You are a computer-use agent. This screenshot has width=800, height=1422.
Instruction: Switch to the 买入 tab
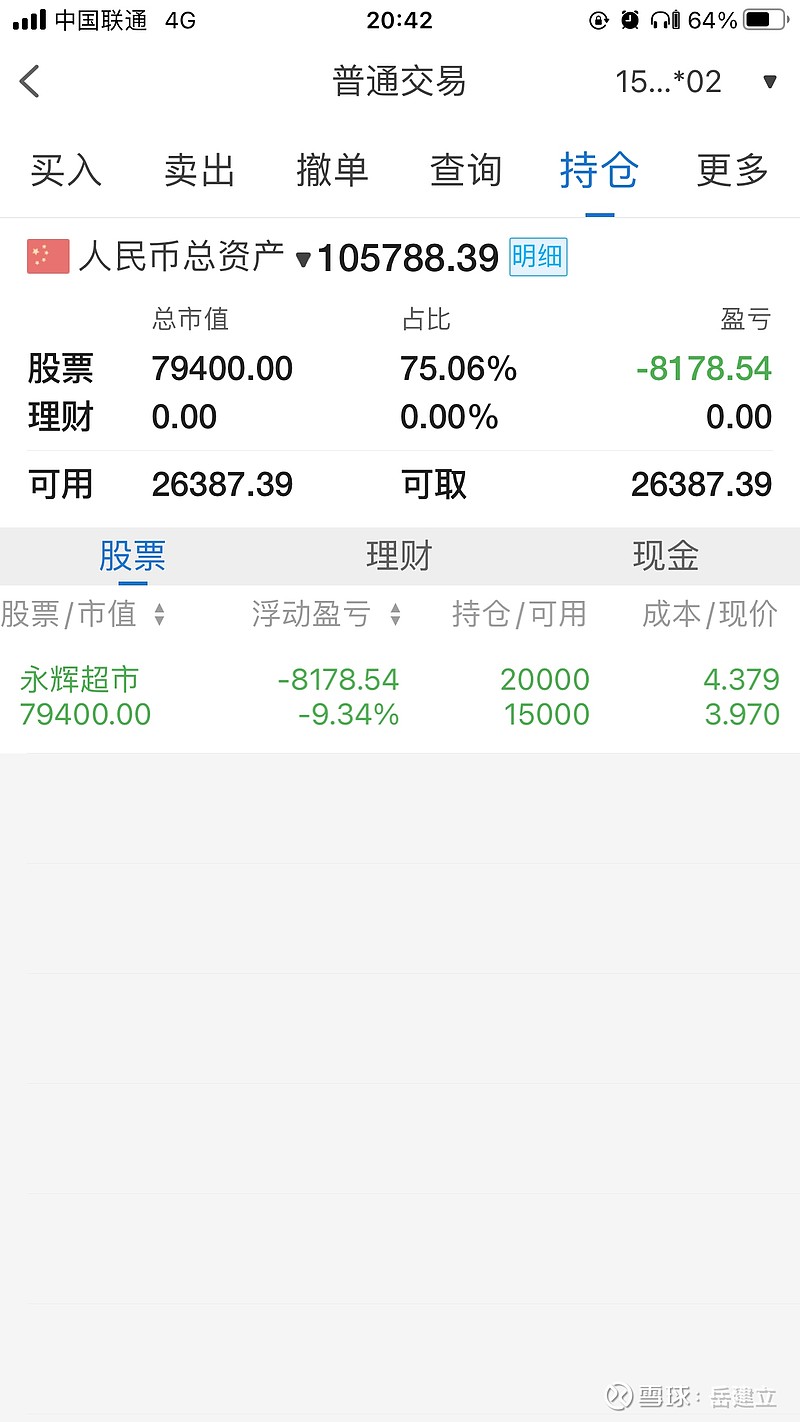click(66, 170)
